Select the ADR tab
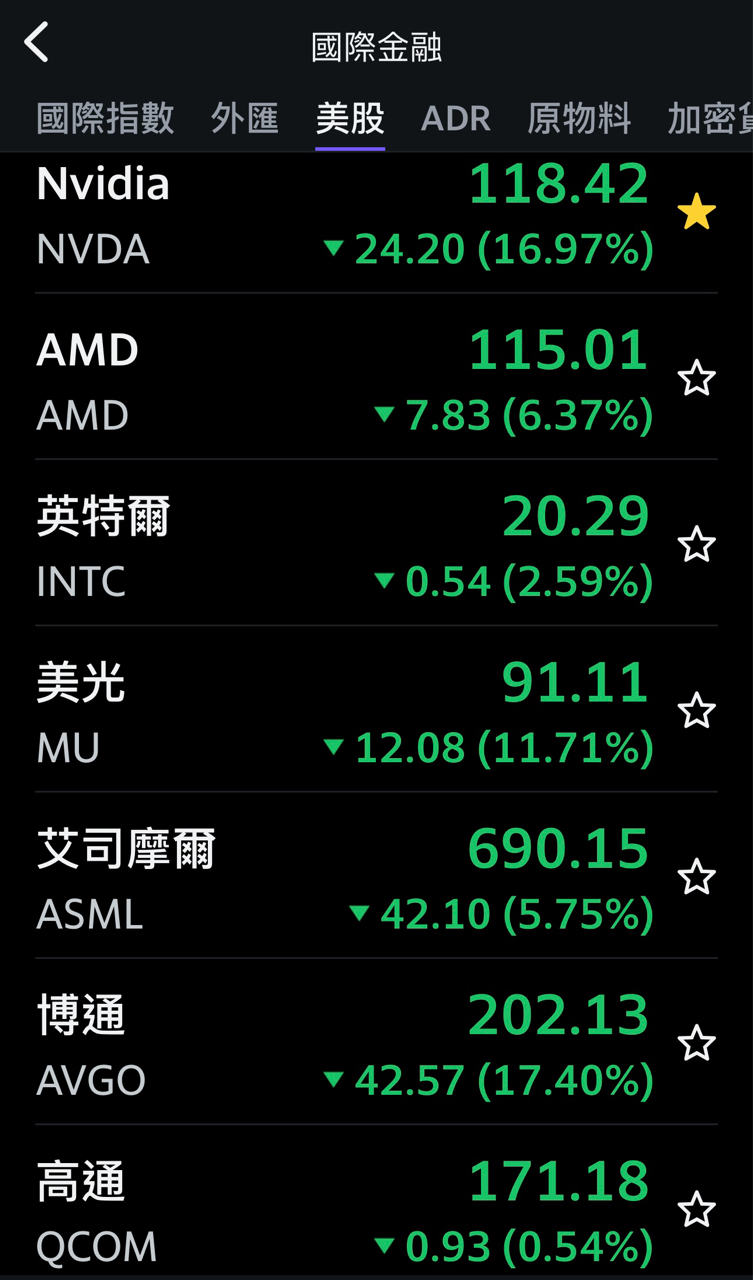 coord(455,118)
